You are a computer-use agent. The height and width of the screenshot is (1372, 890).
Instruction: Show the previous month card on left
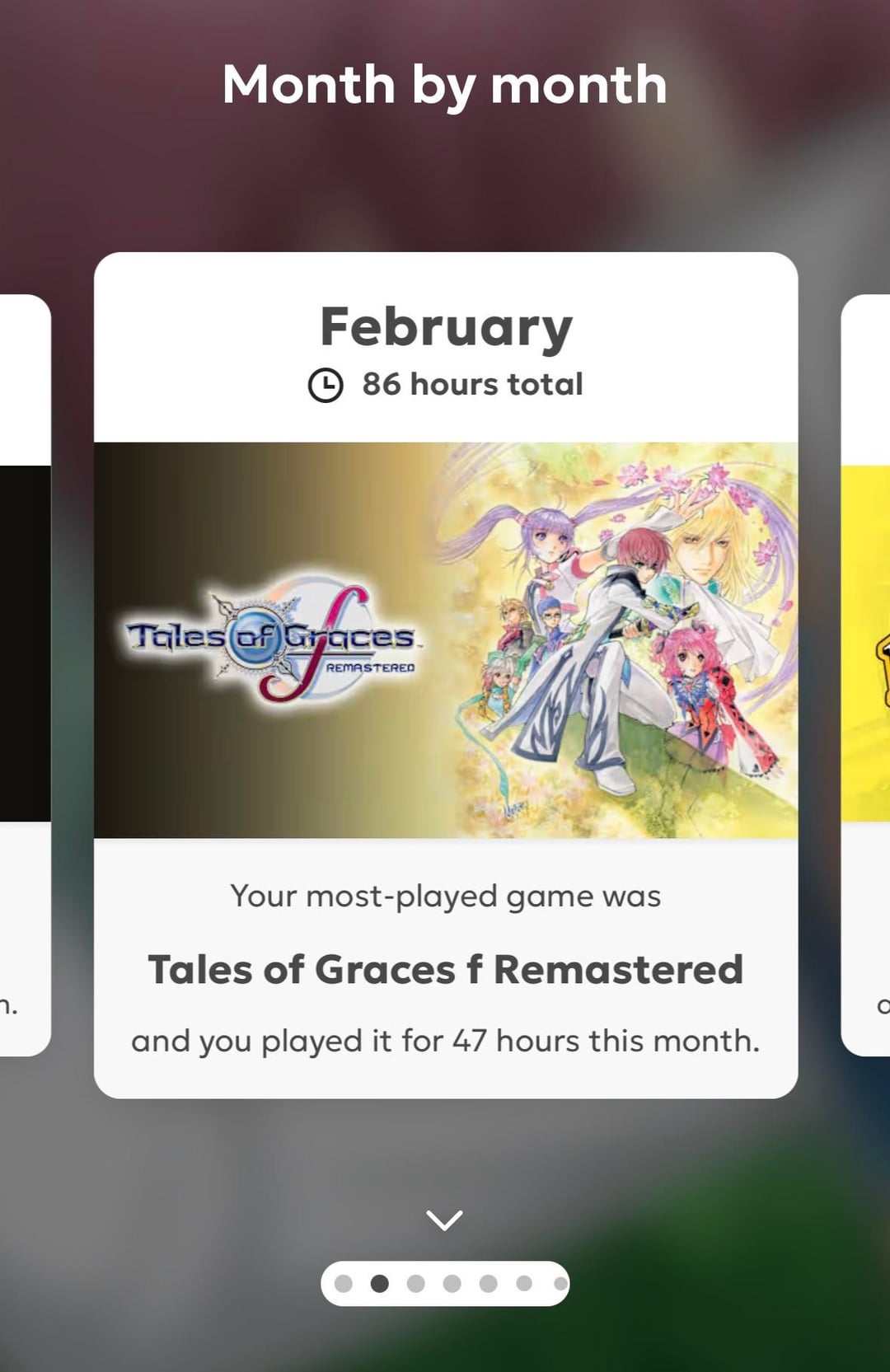pos(24,674)
